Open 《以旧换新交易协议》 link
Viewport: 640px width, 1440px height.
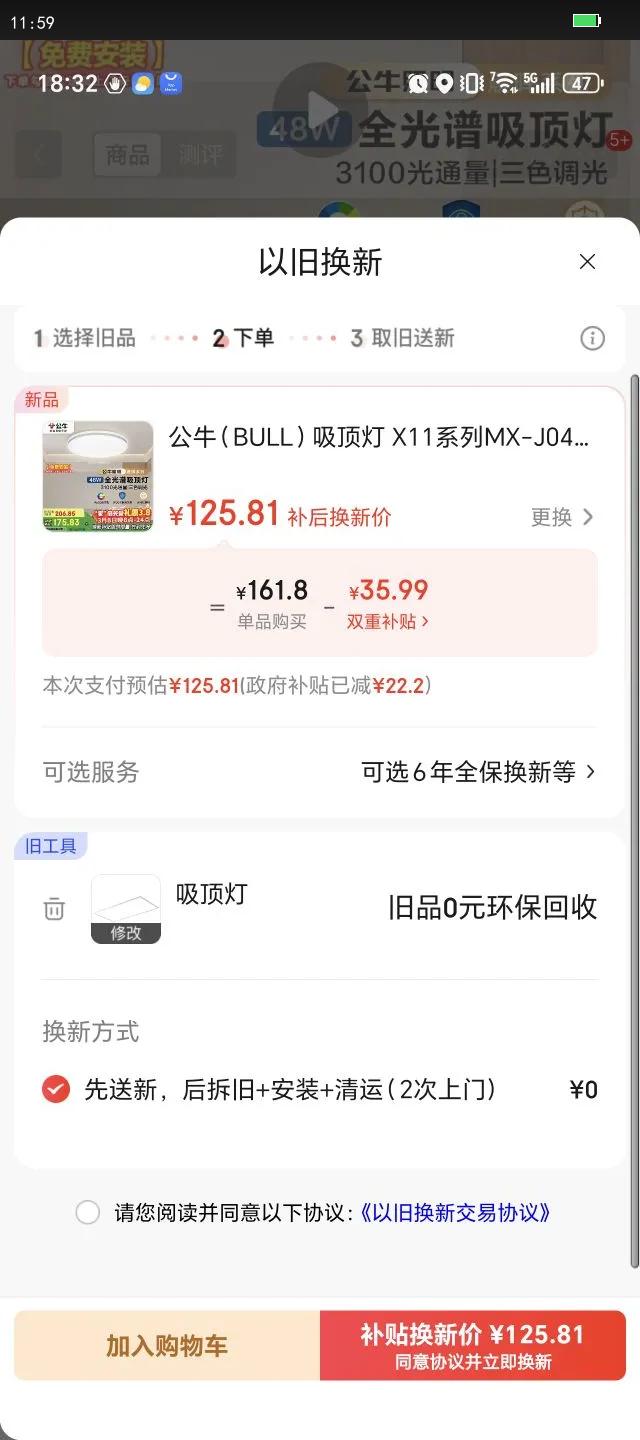click(455, 1213)
